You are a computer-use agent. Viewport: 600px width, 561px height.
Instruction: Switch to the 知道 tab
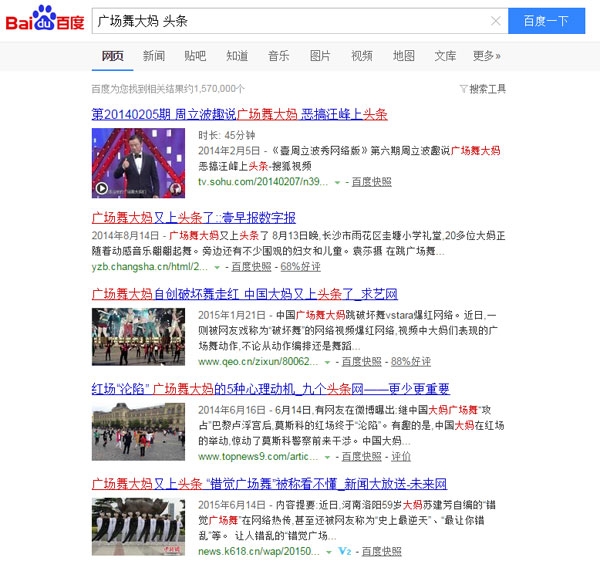[x=237, y=56]
